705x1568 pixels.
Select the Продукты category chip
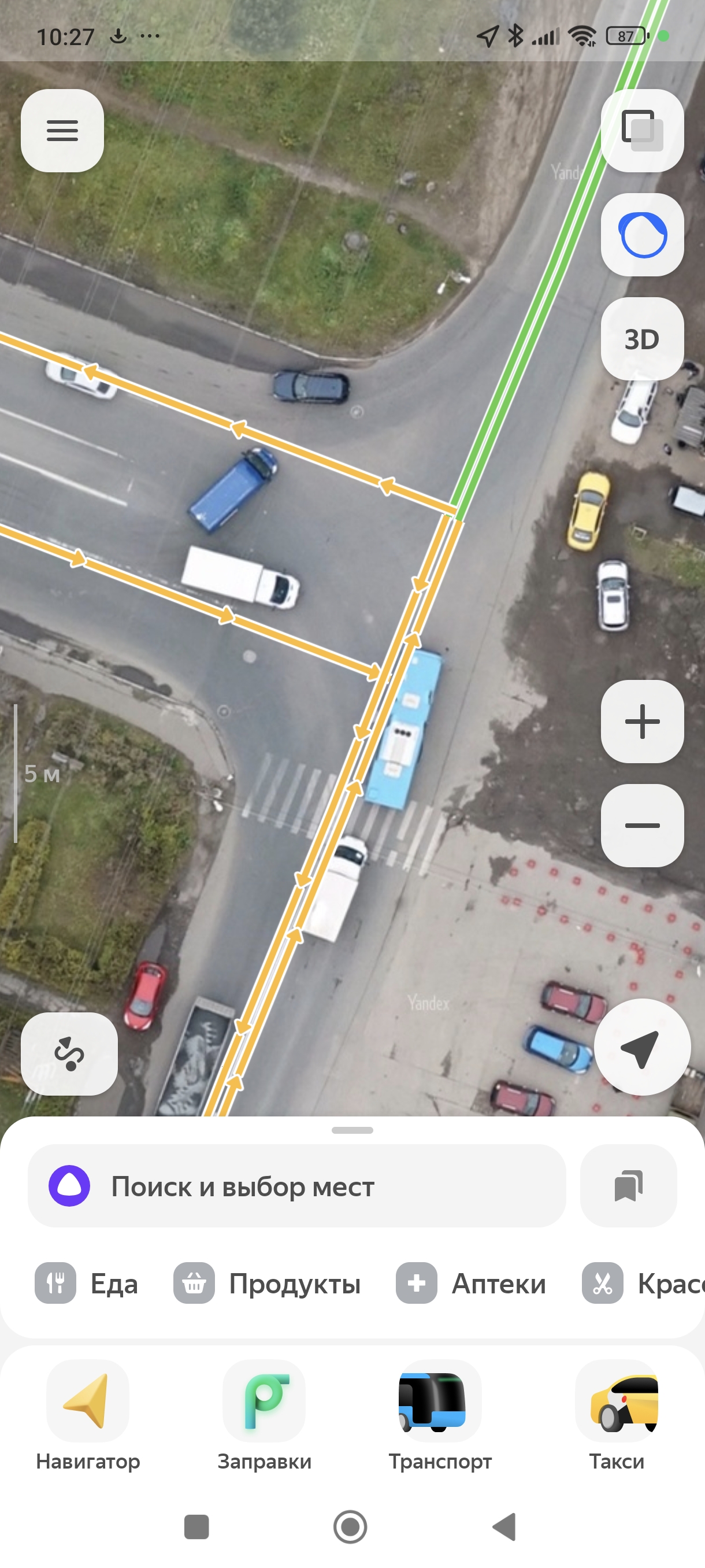click(x=267, y=1283)
